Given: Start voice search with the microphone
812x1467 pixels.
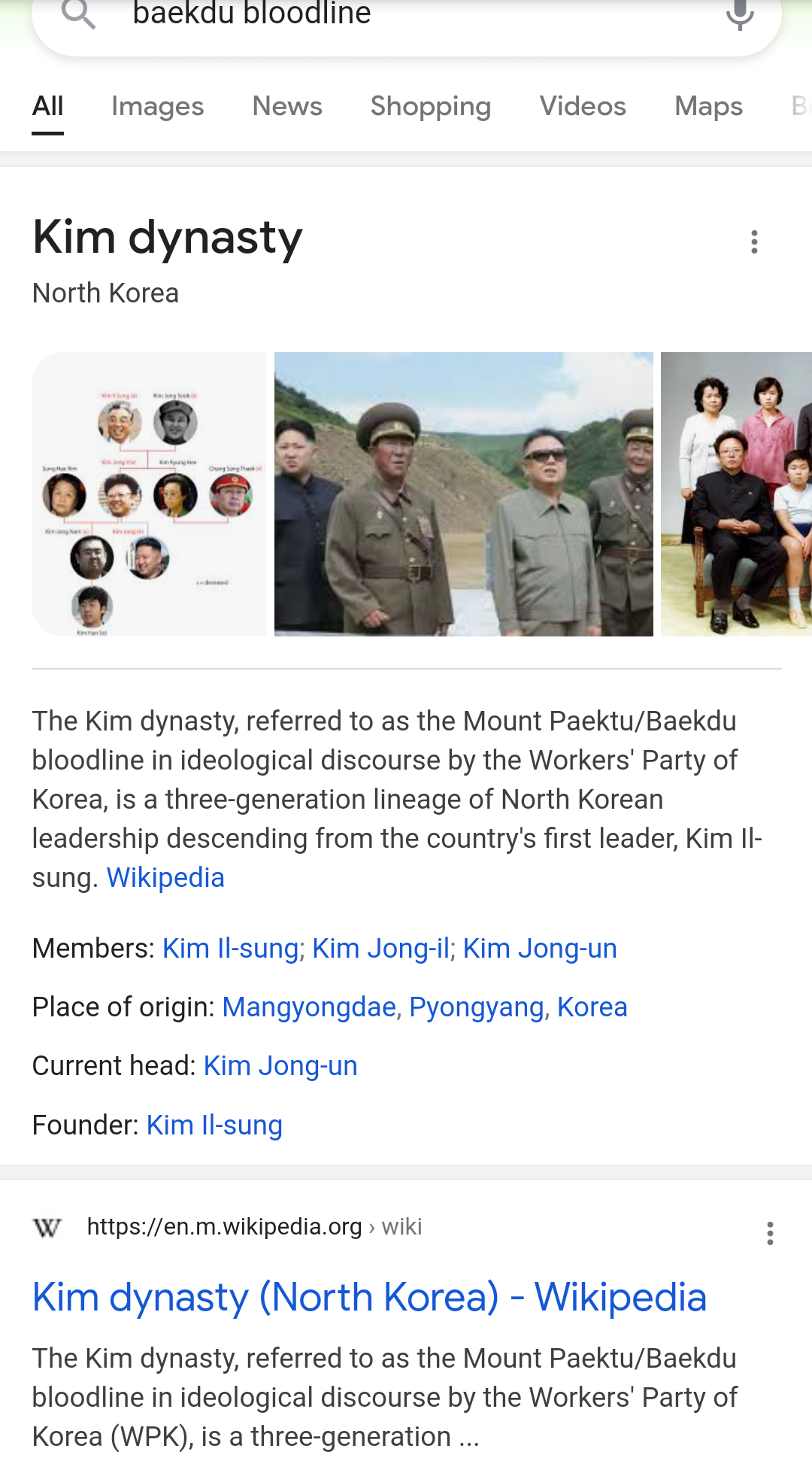Looking at the screenshot, I should 740,15.
